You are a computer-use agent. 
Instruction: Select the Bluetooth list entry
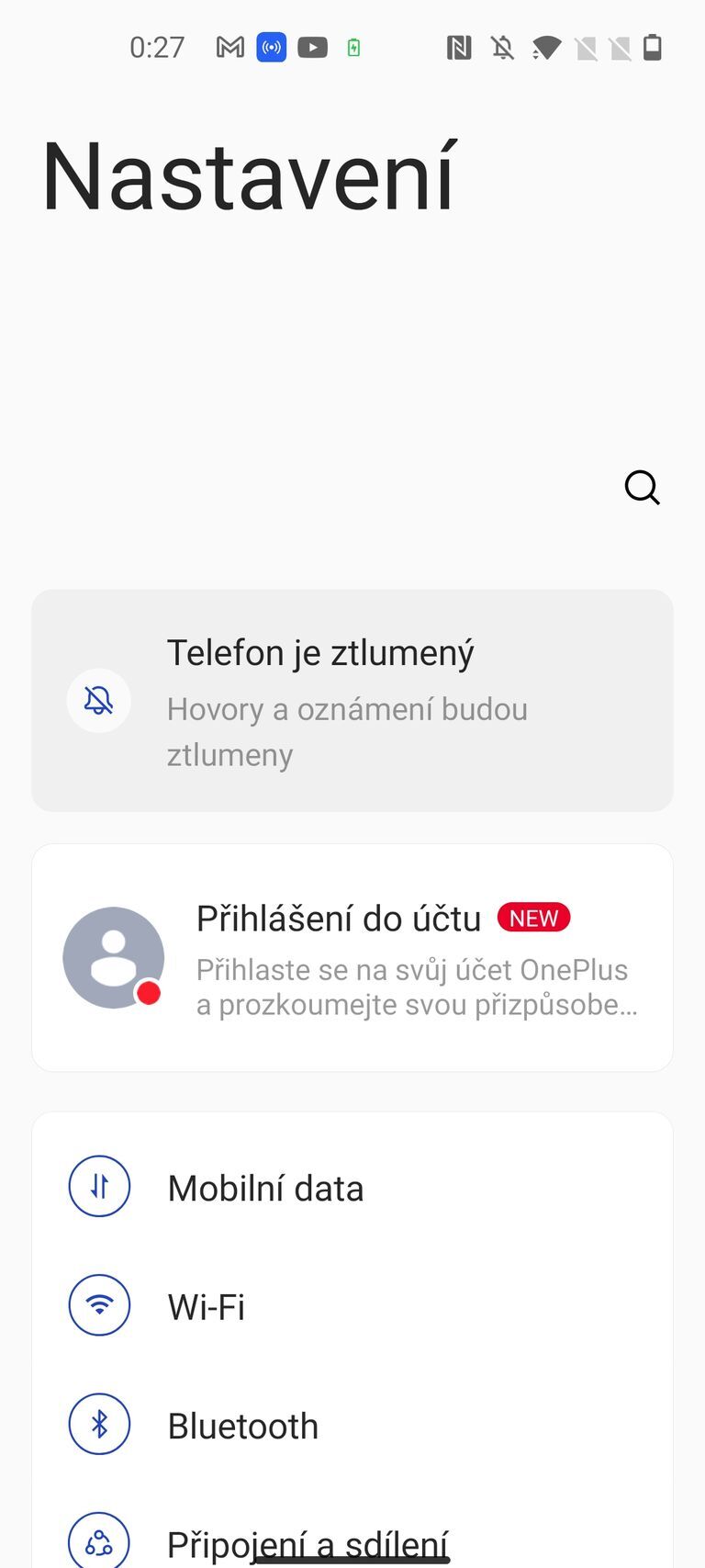pyautogui.click(x=242, y=1425)
